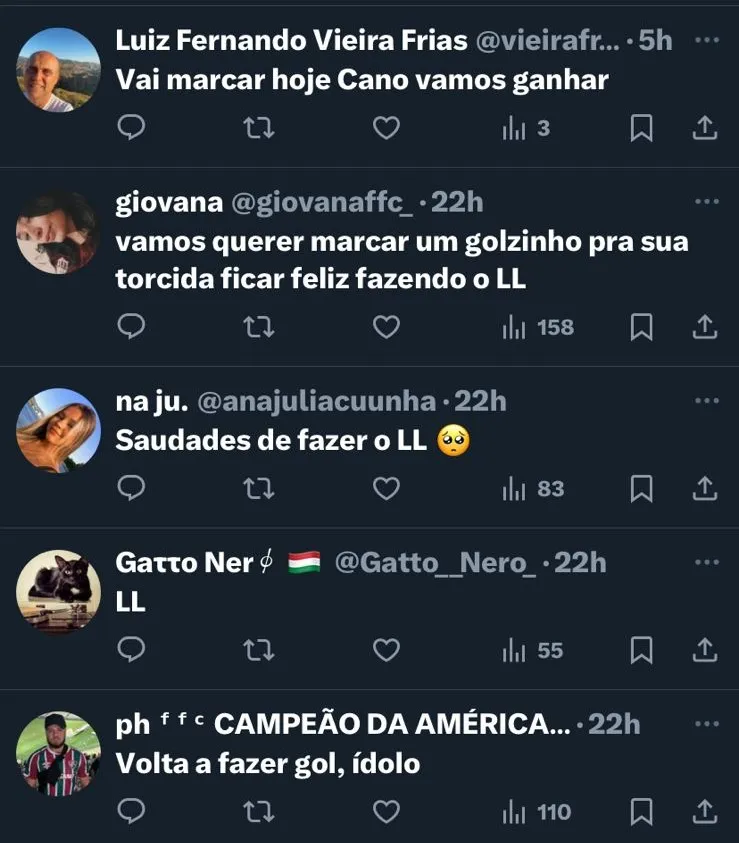Share ph's 'Volta a fazer gol' tweet
Screen dimensions: 739x843
(x=704, y=812)
